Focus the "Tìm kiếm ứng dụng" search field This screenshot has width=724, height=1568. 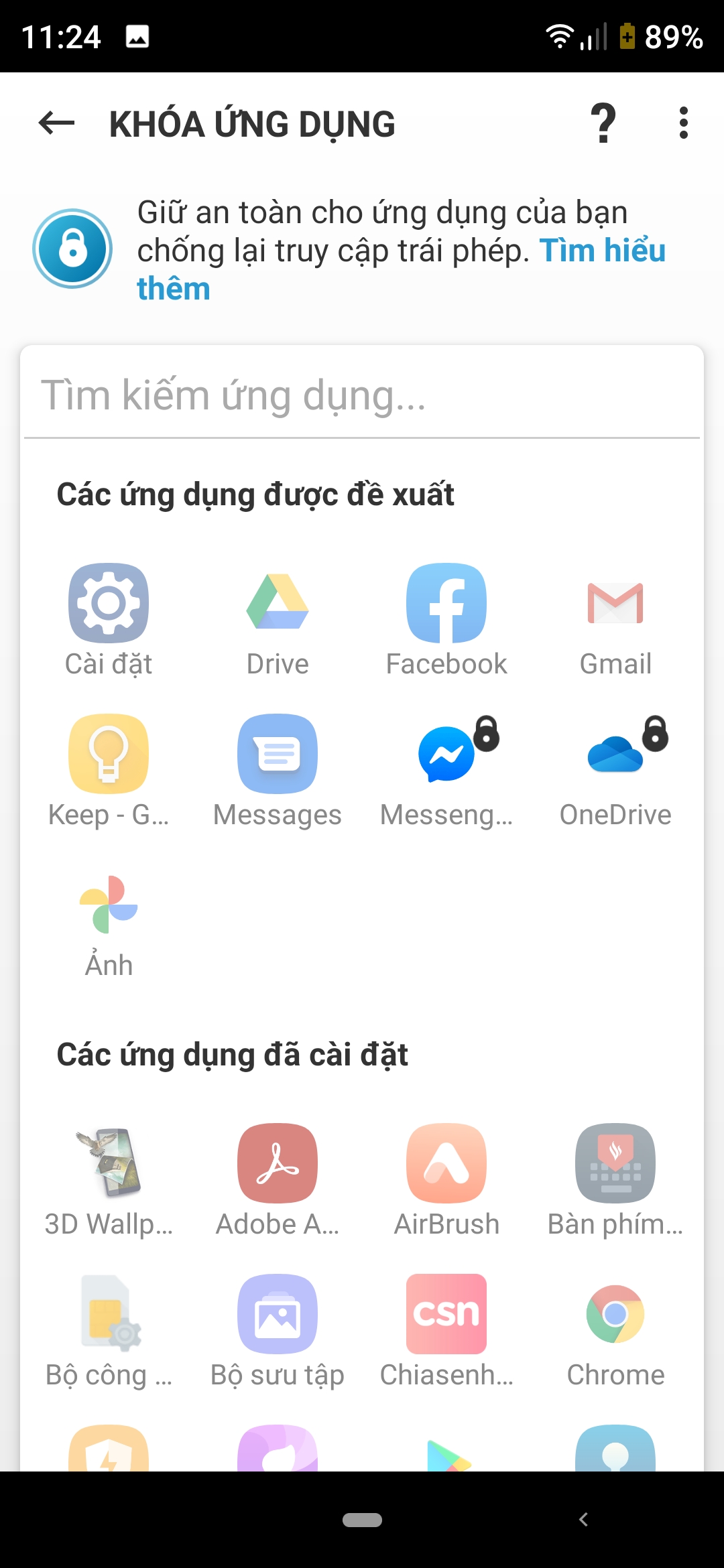click(x=362, y=395)
